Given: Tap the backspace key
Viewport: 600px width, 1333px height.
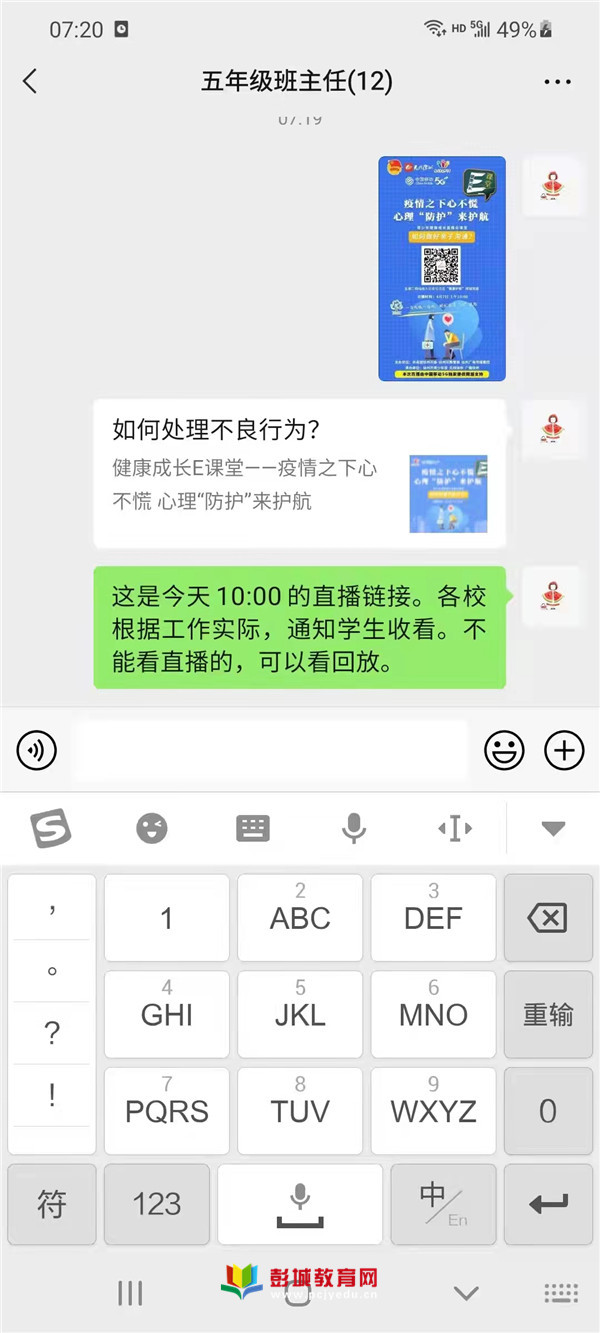Looking at the screenshot, I should click(x=548, y=918).
